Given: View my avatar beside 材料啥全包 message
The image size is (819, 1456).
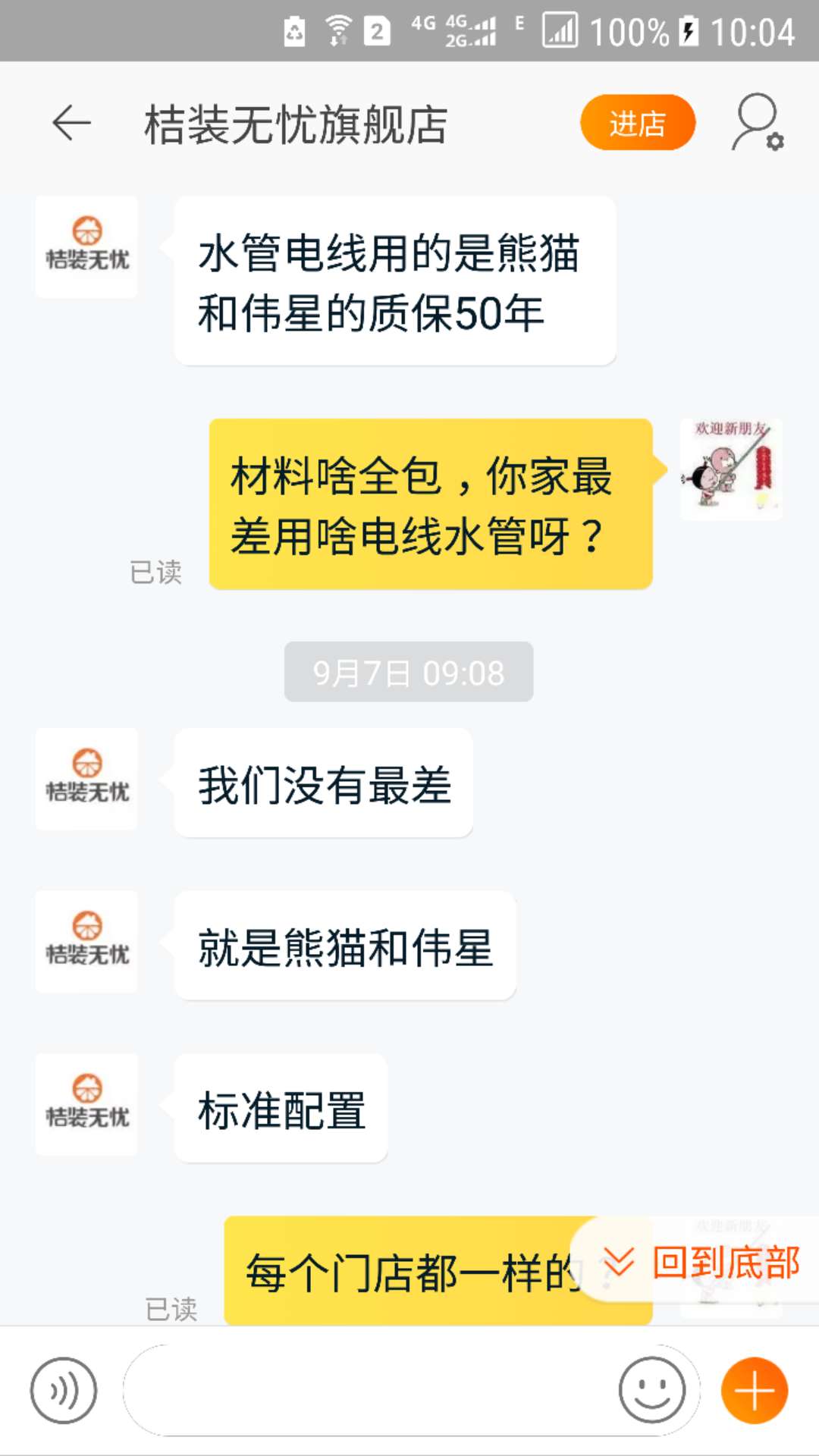Looking at the screenshot, I should [731, 469].
